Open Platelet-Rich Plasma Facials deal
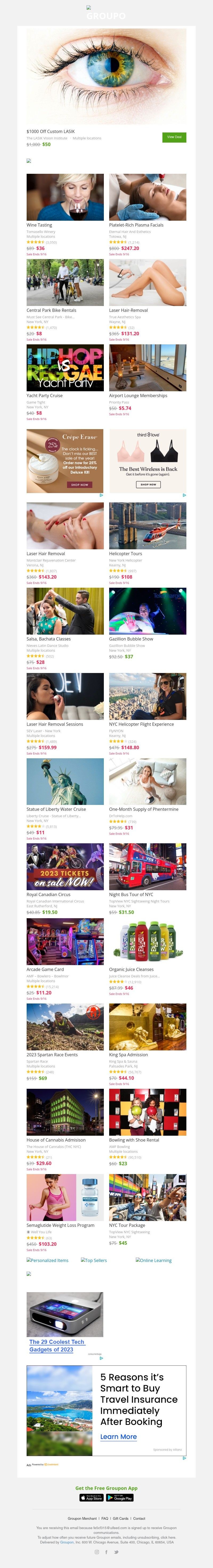 [x=147, y=197]
